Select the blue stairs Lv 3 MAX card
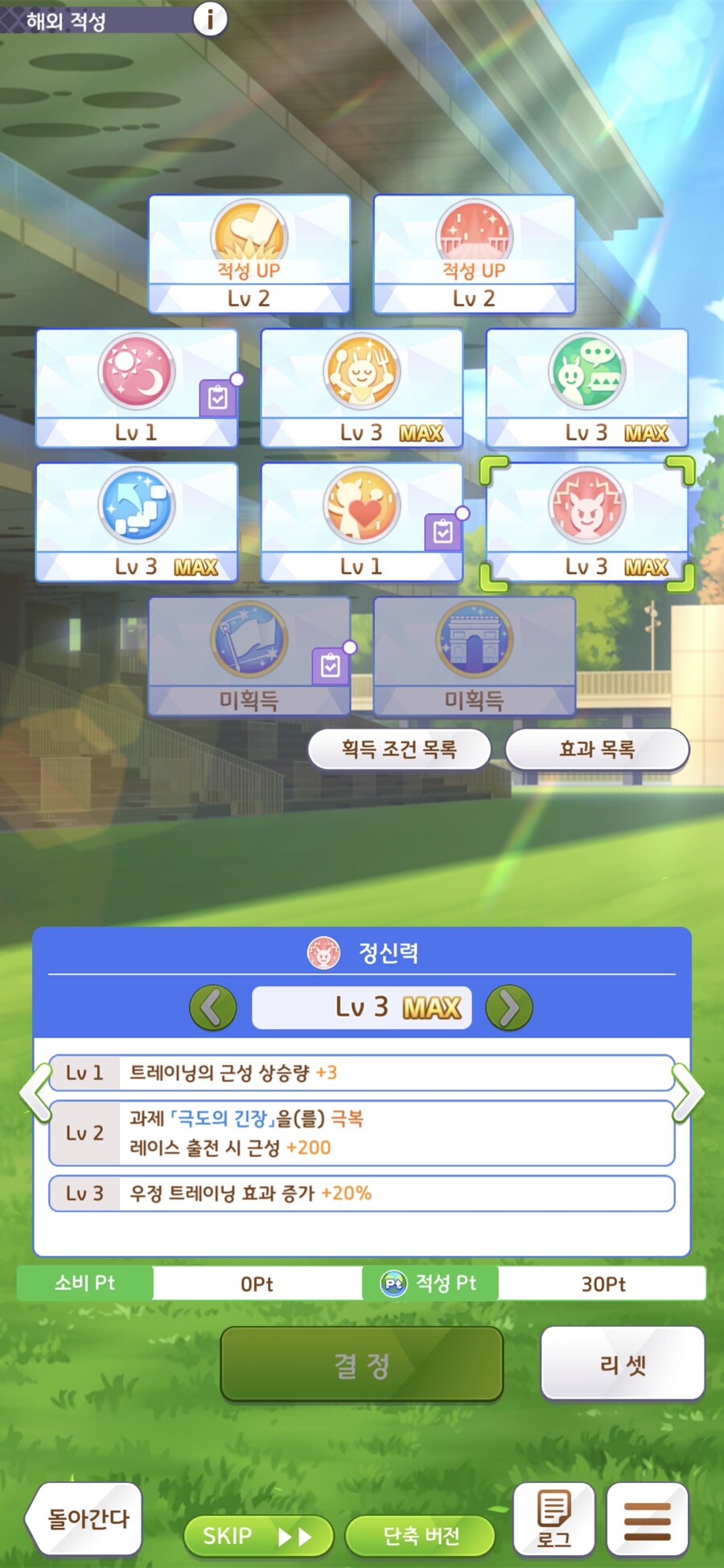Viewport: 724px width, 1568px height. [x=137, y=522]
